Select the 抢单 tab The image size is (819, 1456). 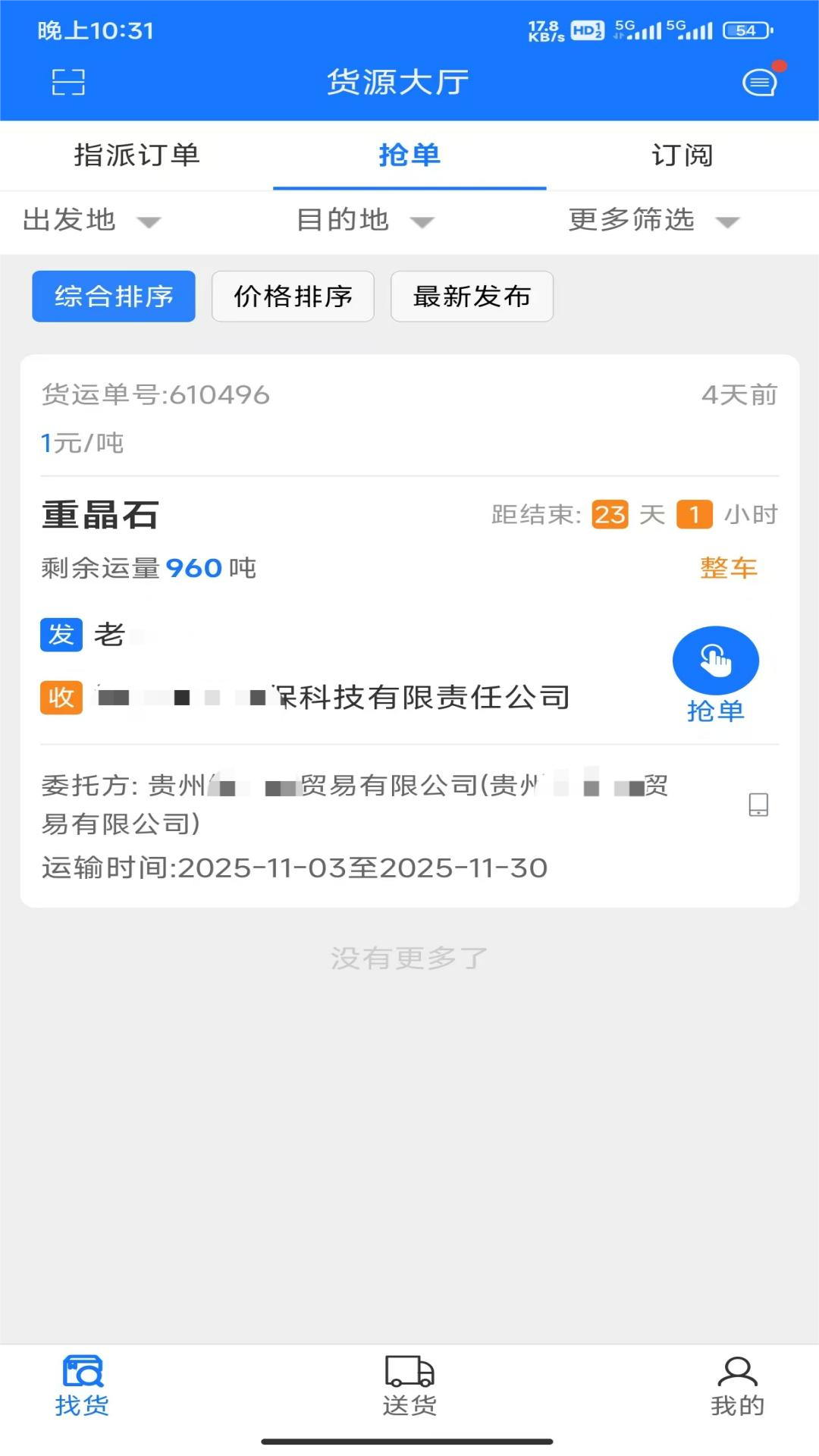[409, 155]
